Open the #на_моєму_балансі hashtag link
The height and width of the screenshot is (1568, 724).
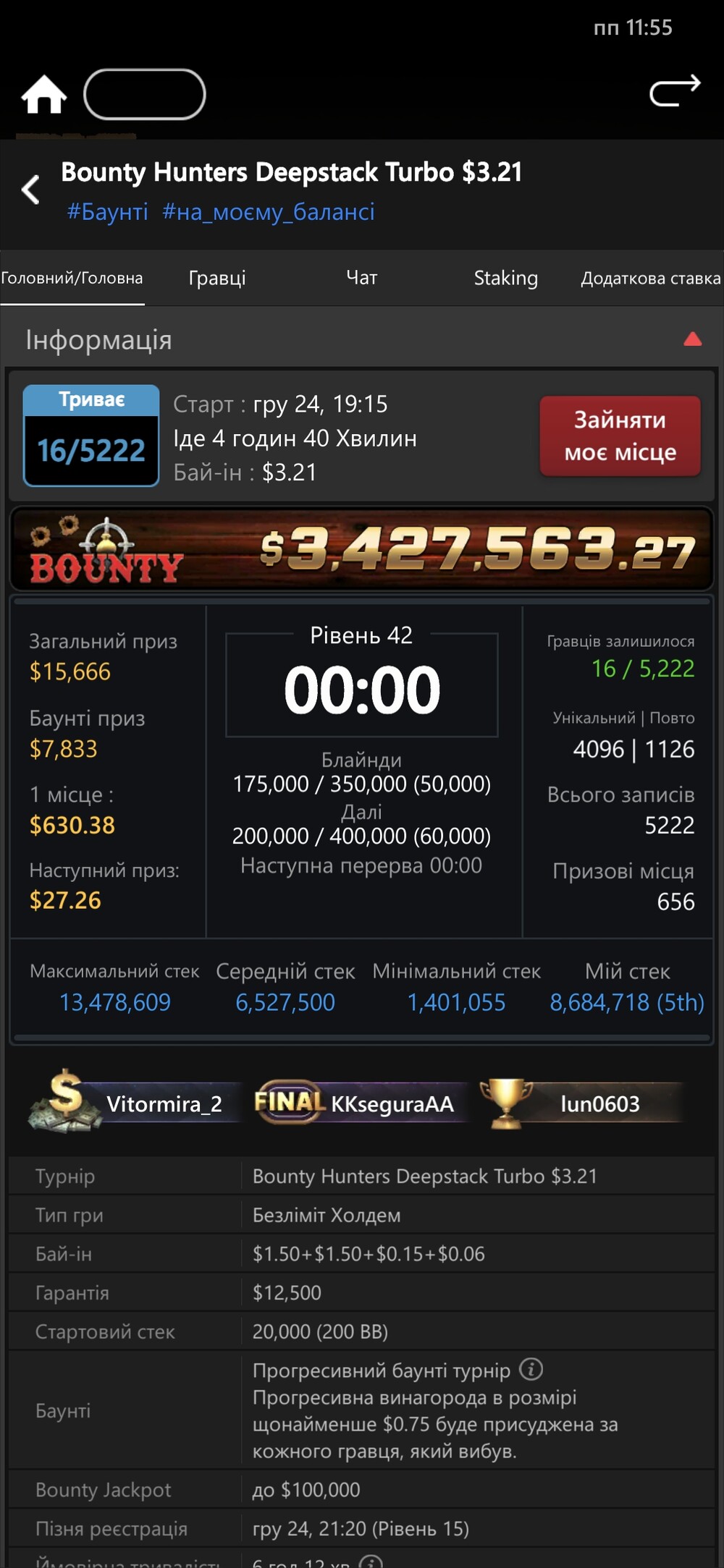pyautogui.click(x=269, y=212)
